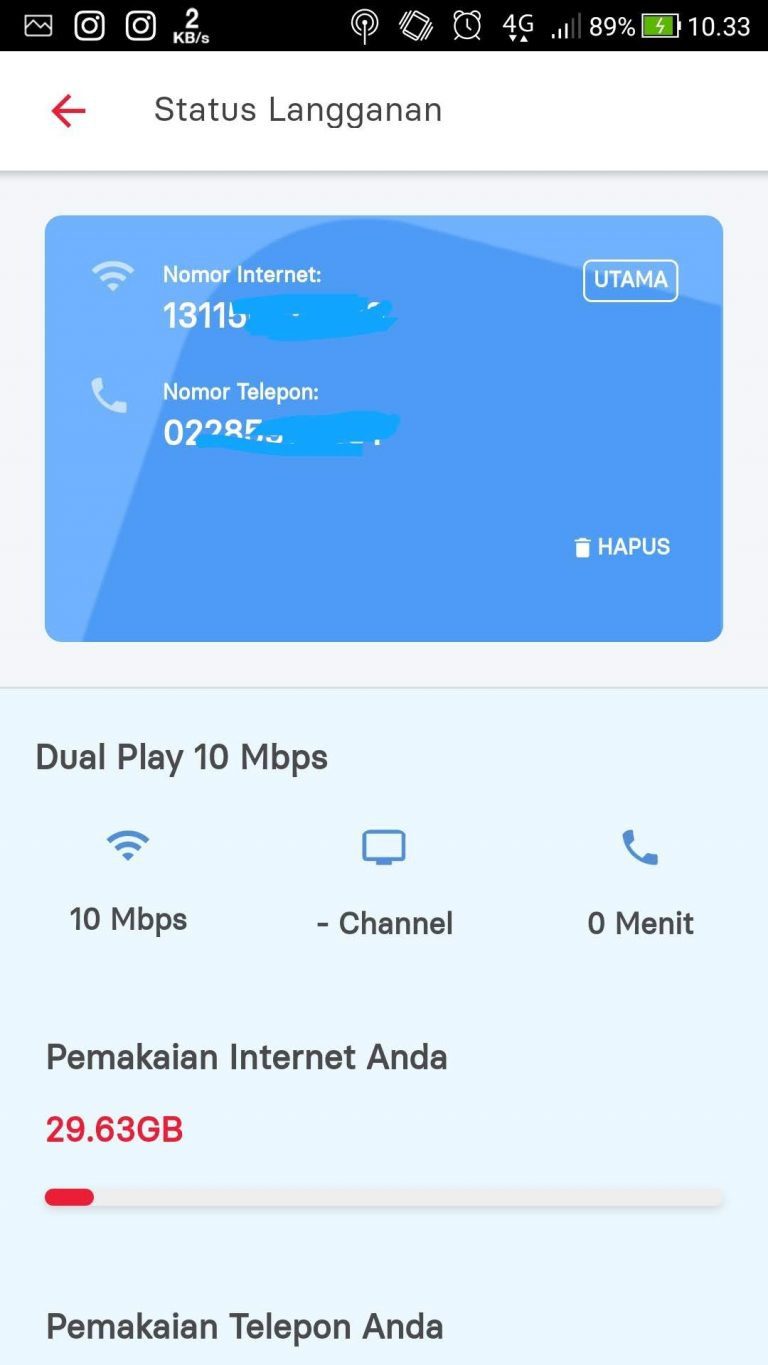This screenshot has height=1365, width=768.
Task: Tap the UTAMA badge on card
Action: pos(630,280)
